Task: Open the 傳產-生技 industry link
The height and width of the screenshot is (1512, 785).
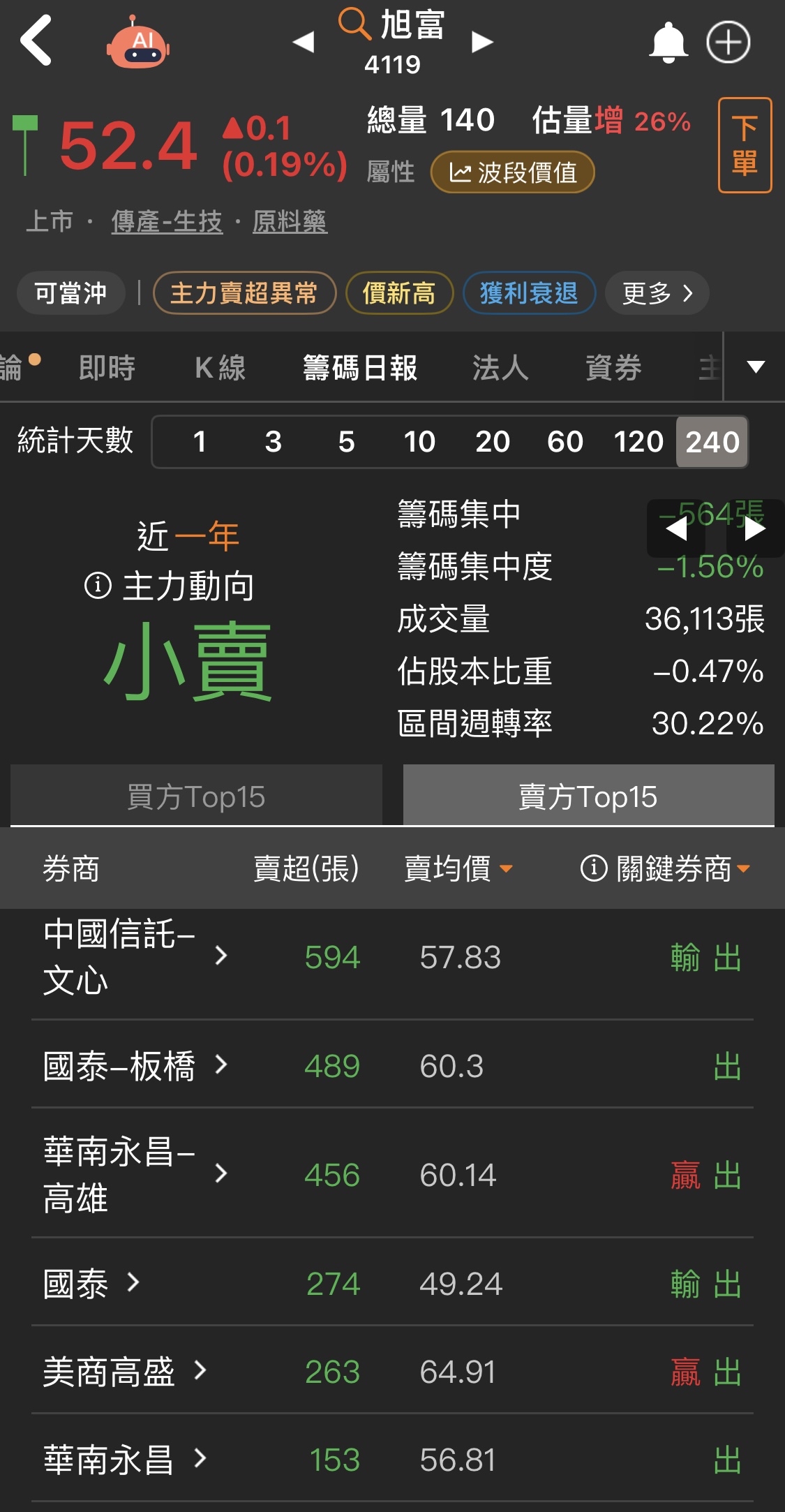Action: click(x=167, y=222)
